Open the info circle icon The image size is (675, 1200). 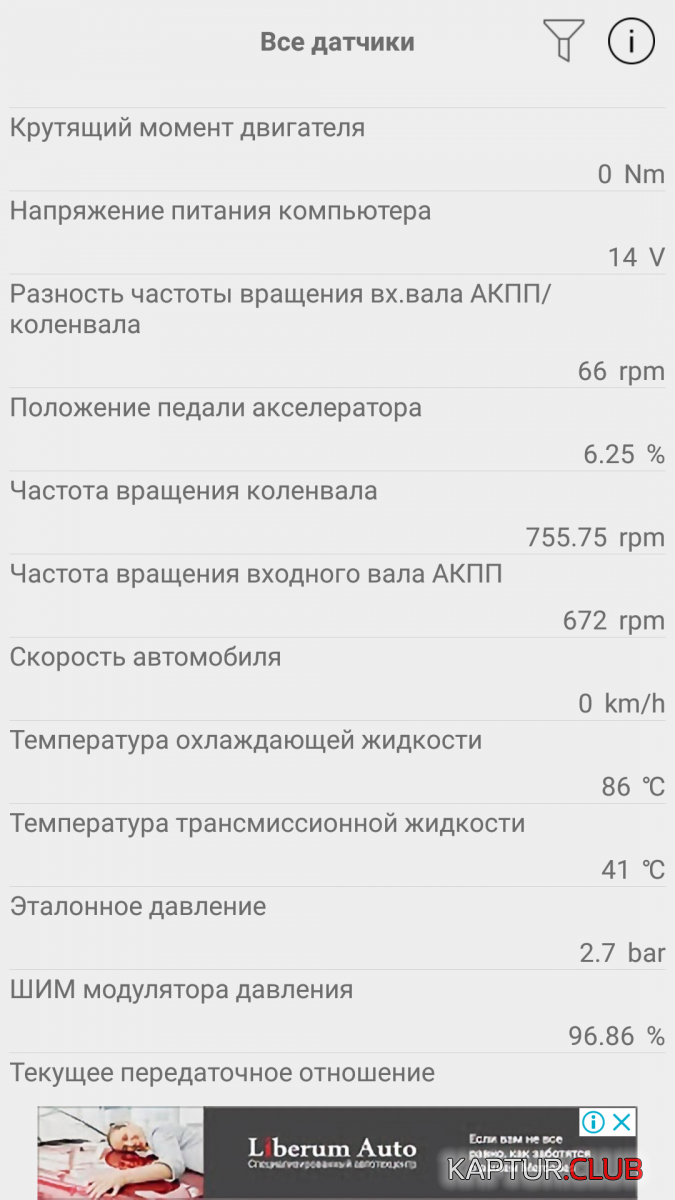[631, 42]
